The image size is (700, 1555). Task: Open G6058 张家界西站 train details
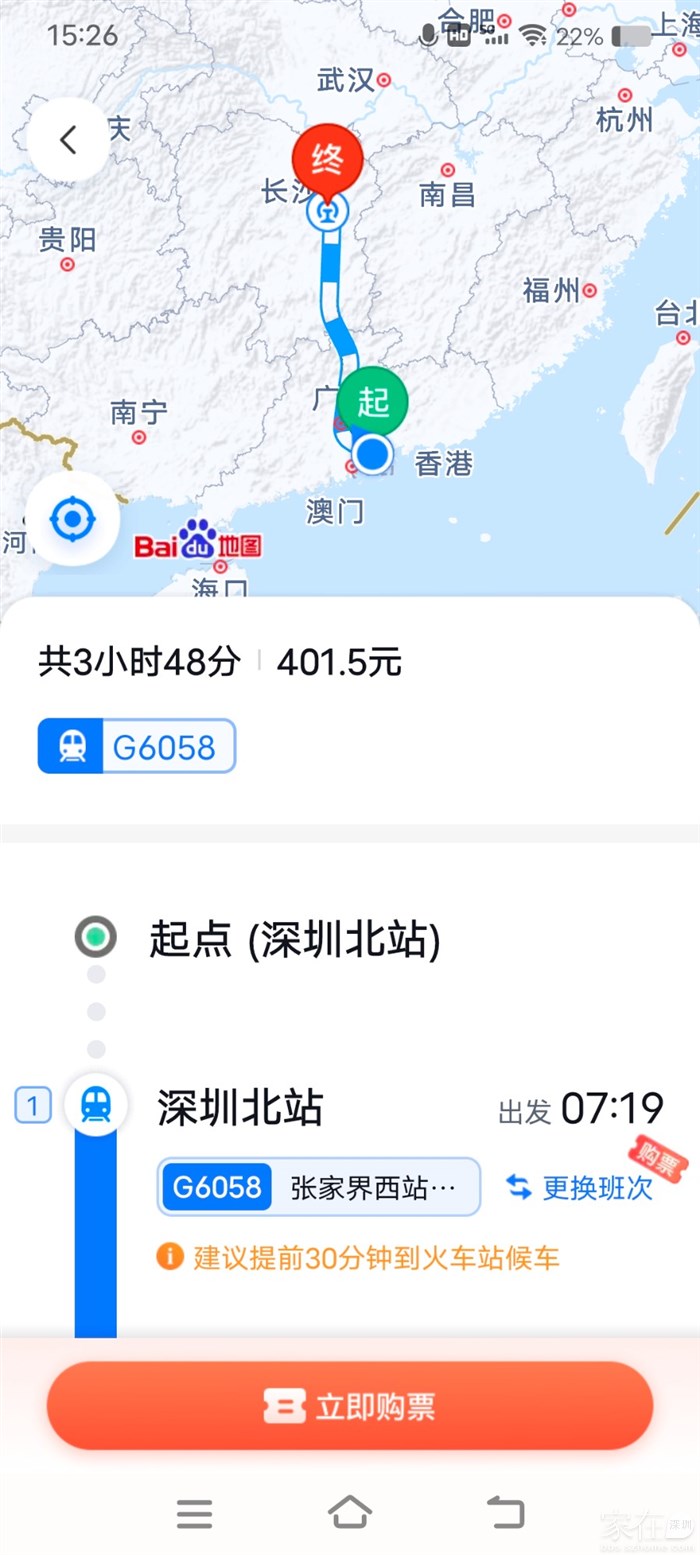coord(318,1187)
